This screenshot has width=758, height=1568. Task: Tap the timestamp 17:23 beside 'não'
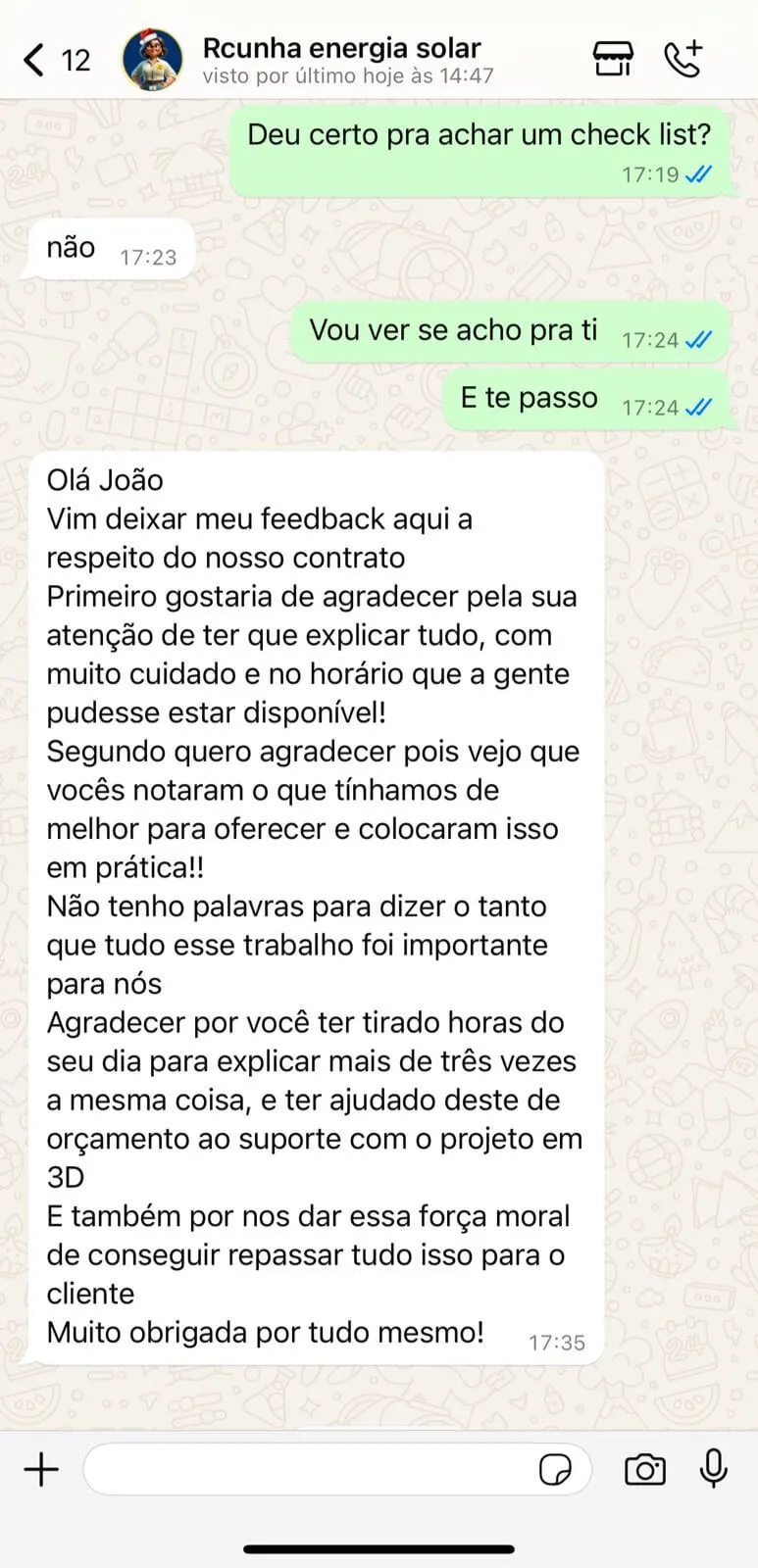[x=147, y=259]
